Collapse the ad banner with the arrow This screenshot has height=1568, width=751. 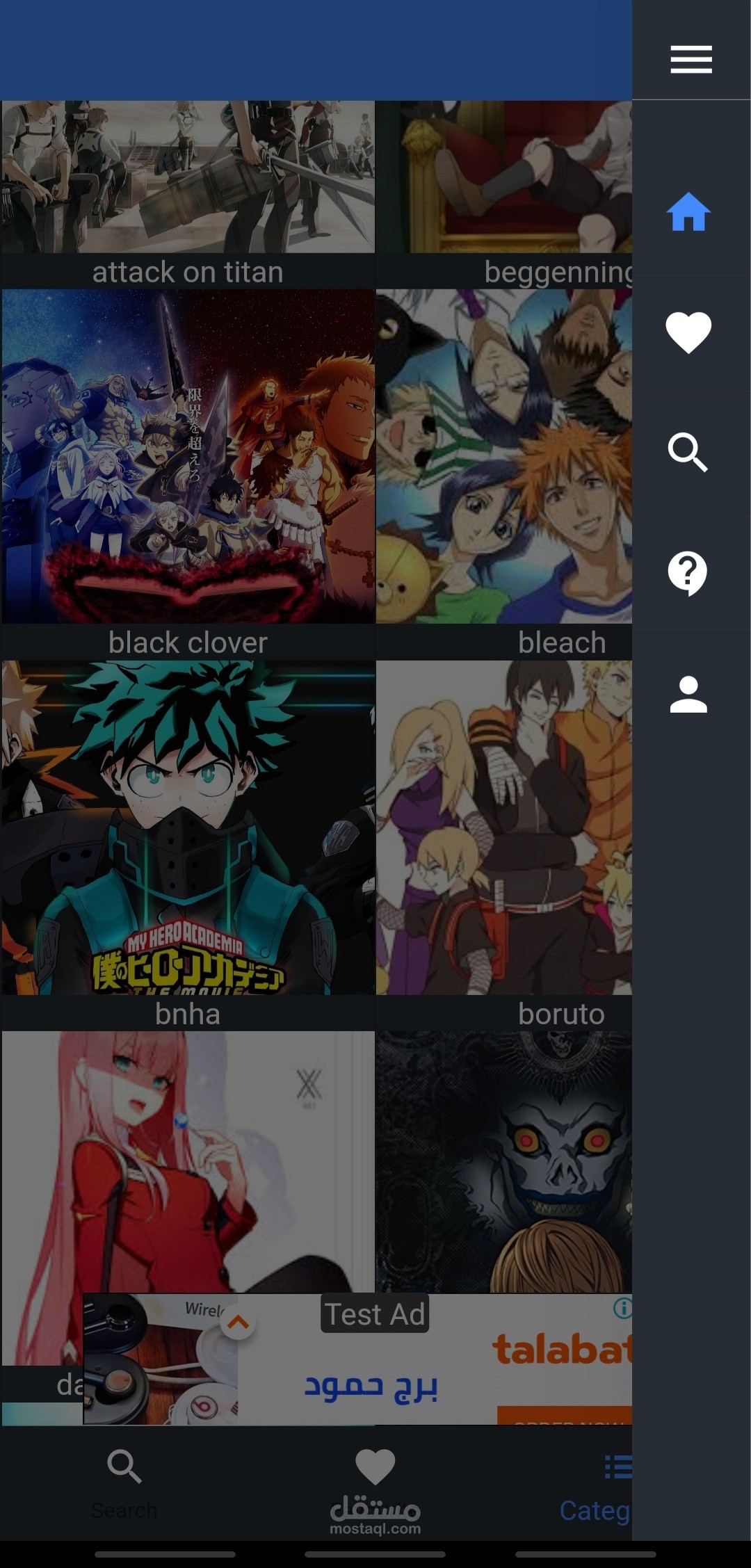point(238,1322)
